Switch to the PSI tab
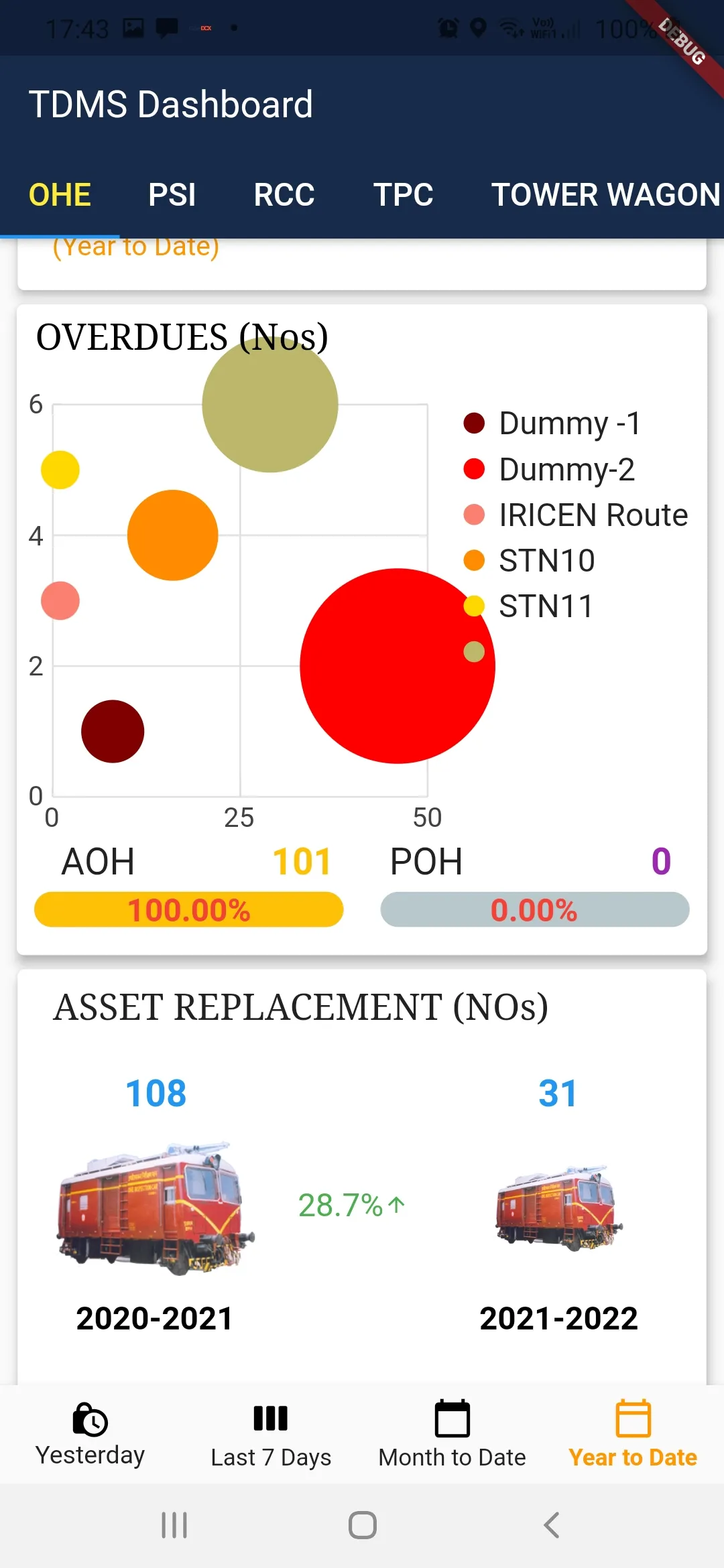Image resolution: width=724 pixels, height=1568 pixels. [172, 194]
